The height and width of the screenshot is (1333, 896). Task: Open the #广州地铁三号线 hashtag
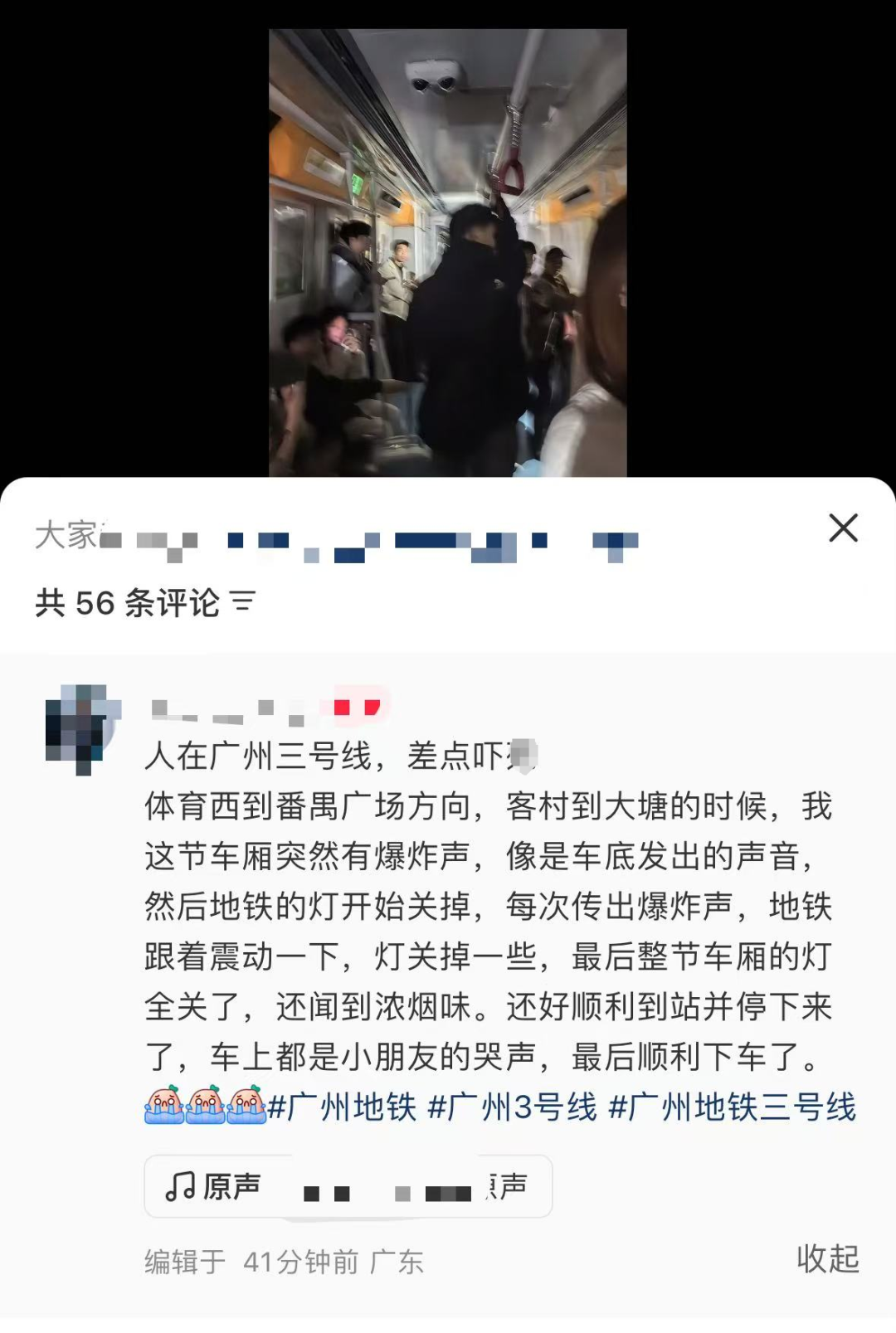tap(732, 1107)
